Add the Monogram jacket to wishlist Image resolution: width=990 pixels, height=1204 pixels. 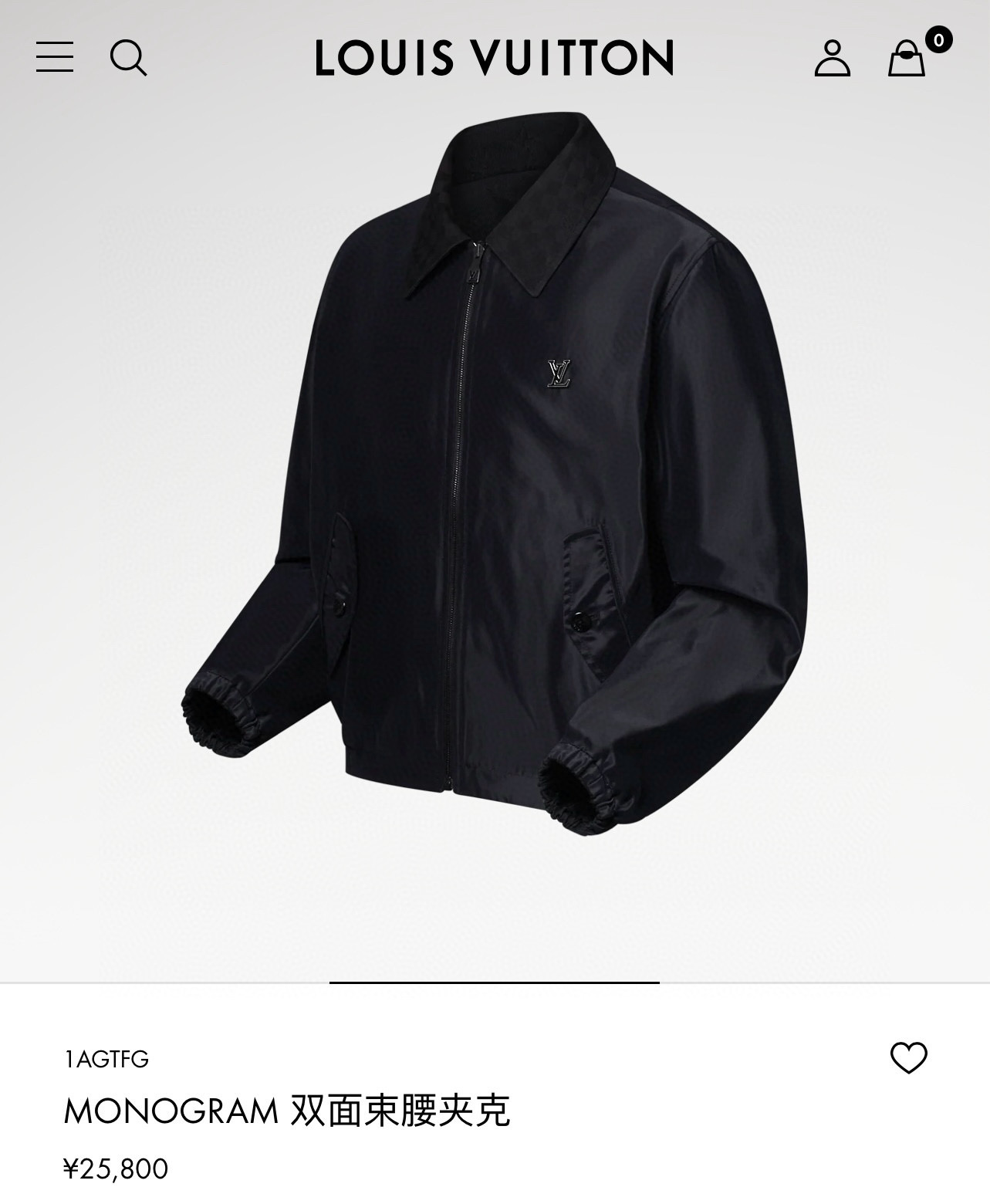coord(908,1057)
